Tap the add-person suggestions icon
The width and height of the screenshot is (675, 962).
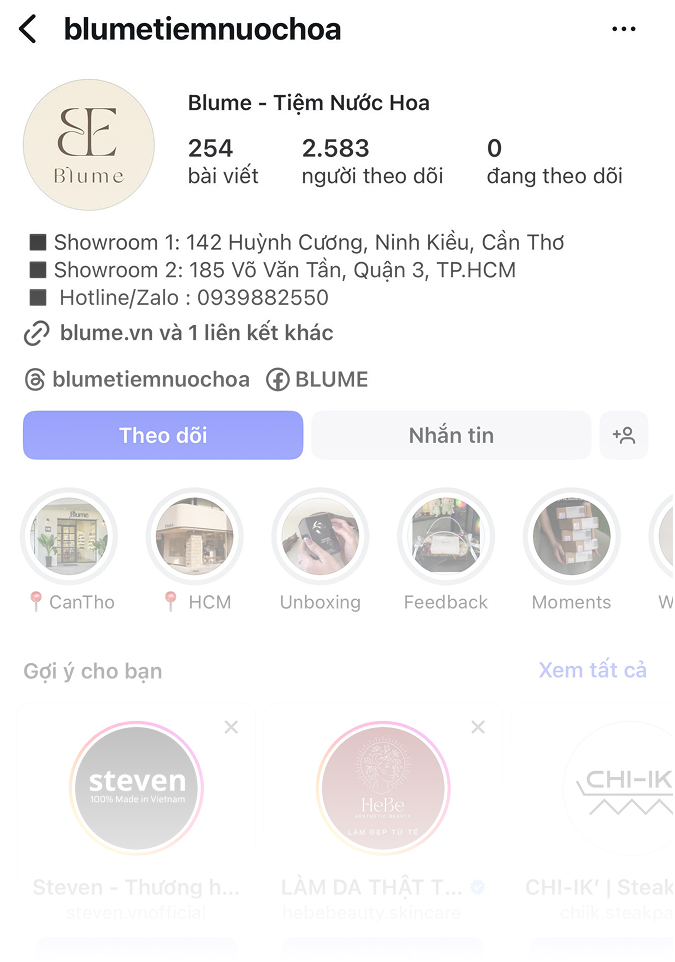click(624, 435)
